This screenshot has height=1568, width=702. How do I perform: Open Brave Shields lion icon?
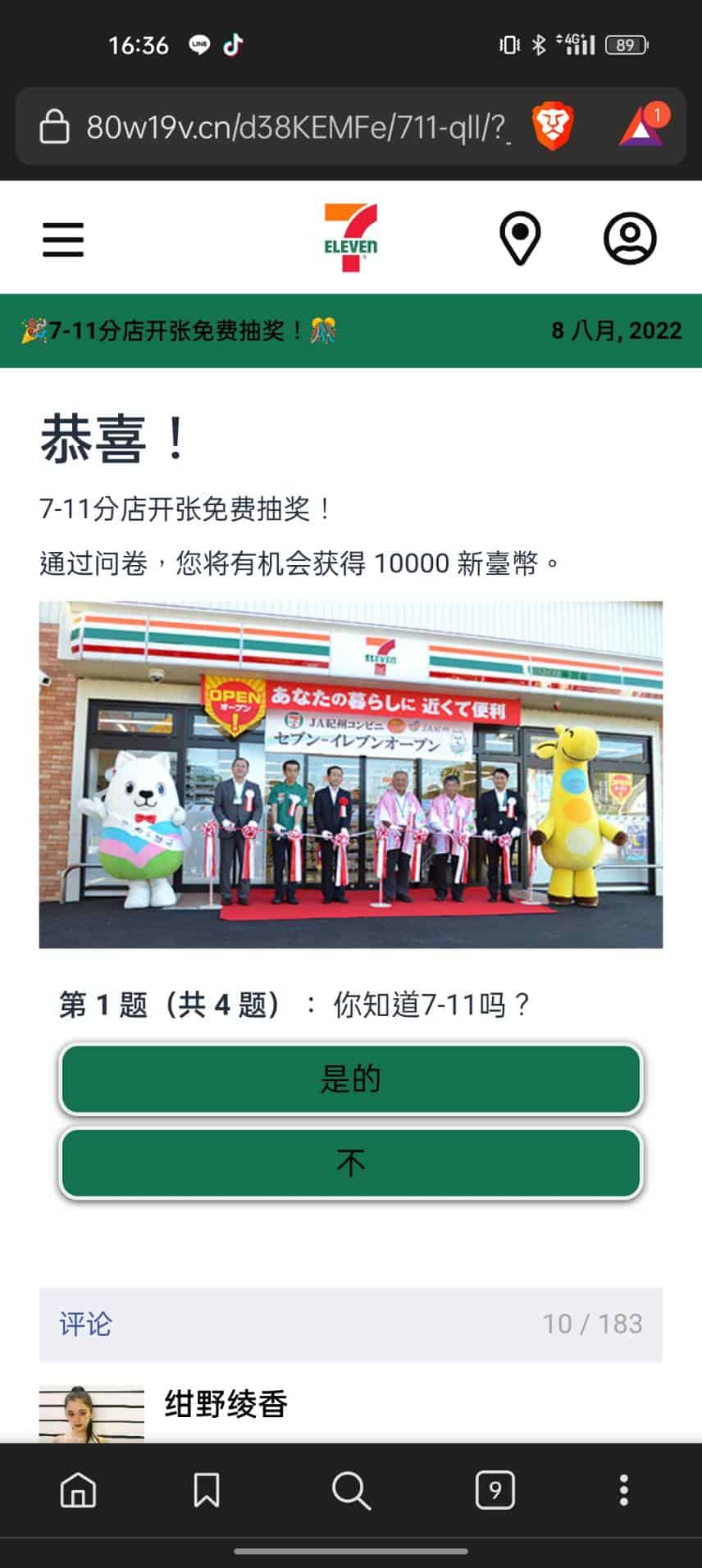point(553,127)
